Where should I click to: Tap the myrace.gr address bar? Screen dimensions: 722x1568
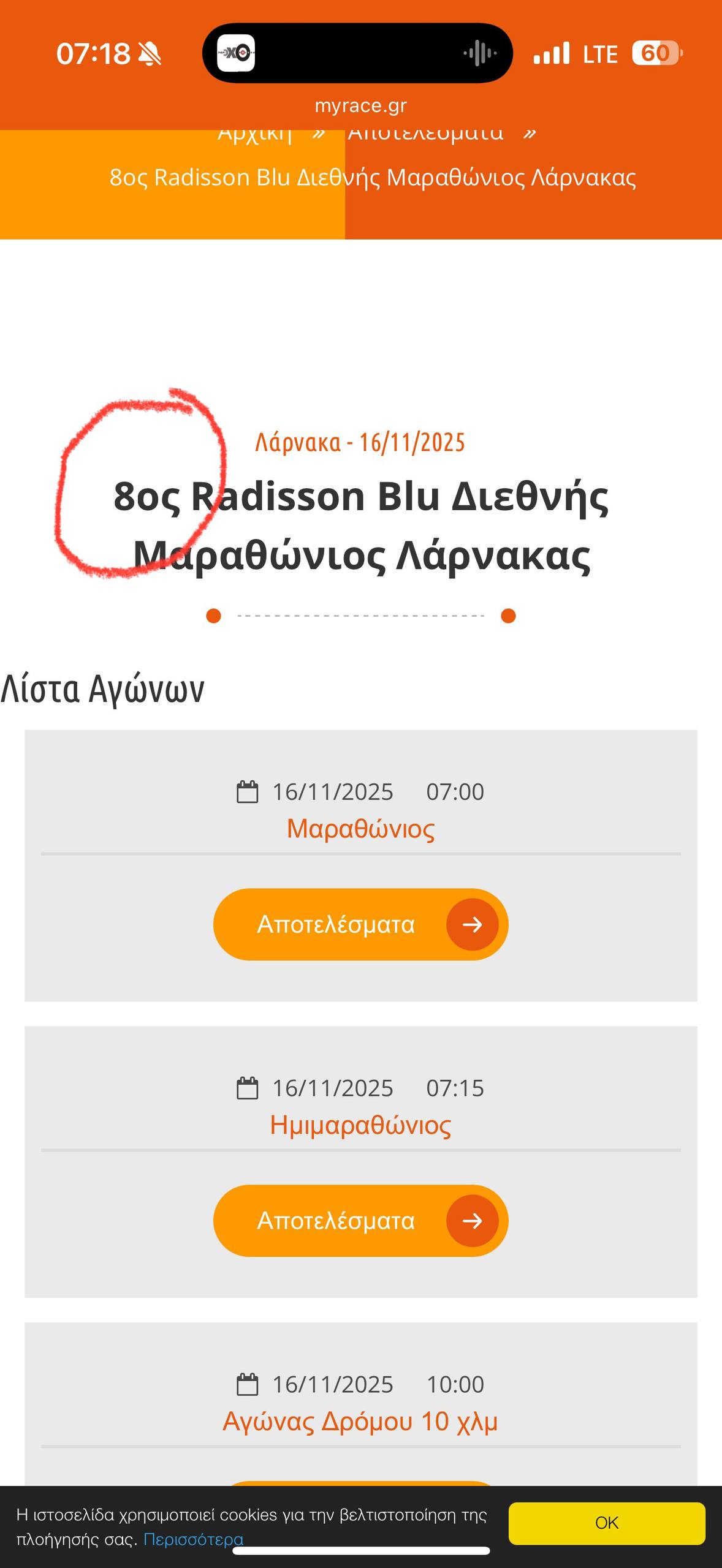360,105
